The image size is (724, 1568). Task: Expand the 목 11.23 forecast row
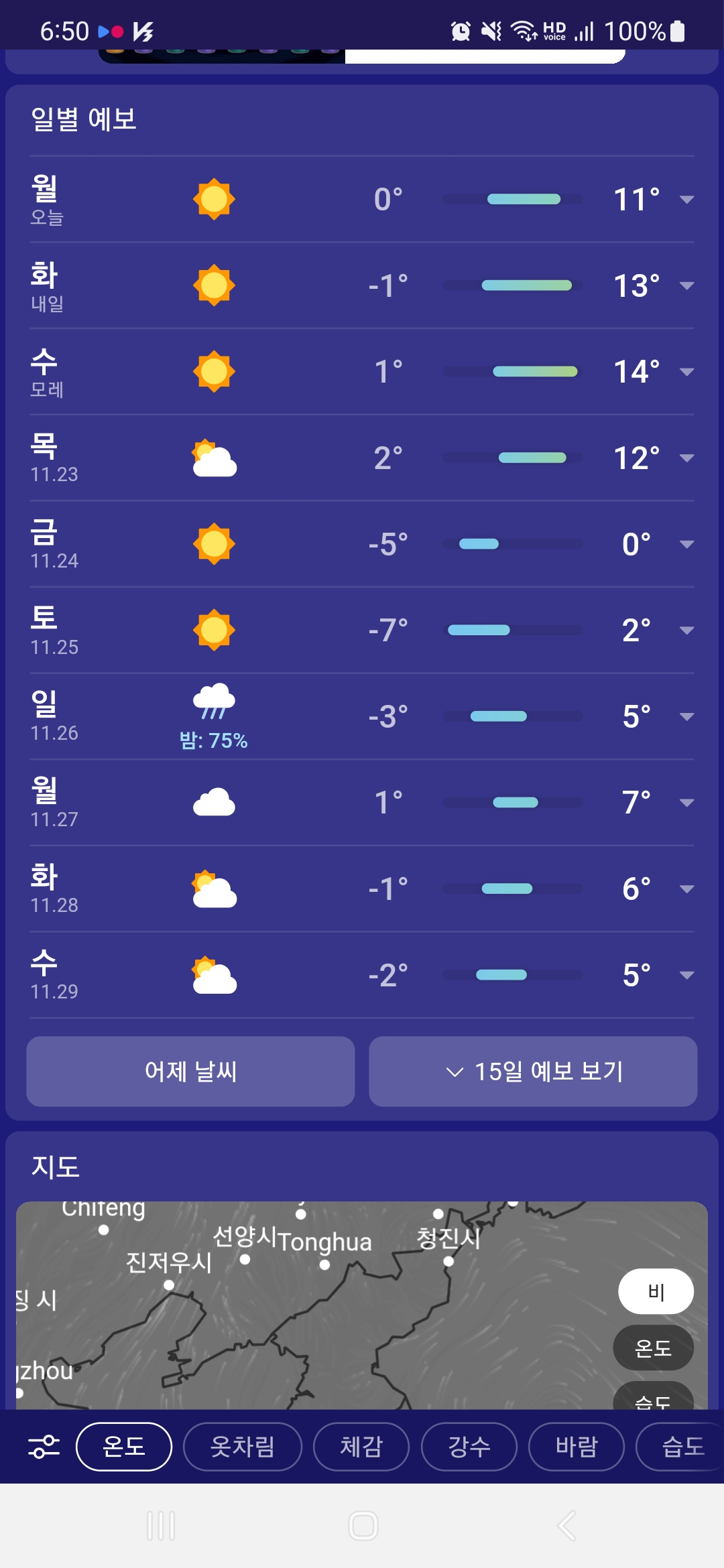click(x=362, y=458)
